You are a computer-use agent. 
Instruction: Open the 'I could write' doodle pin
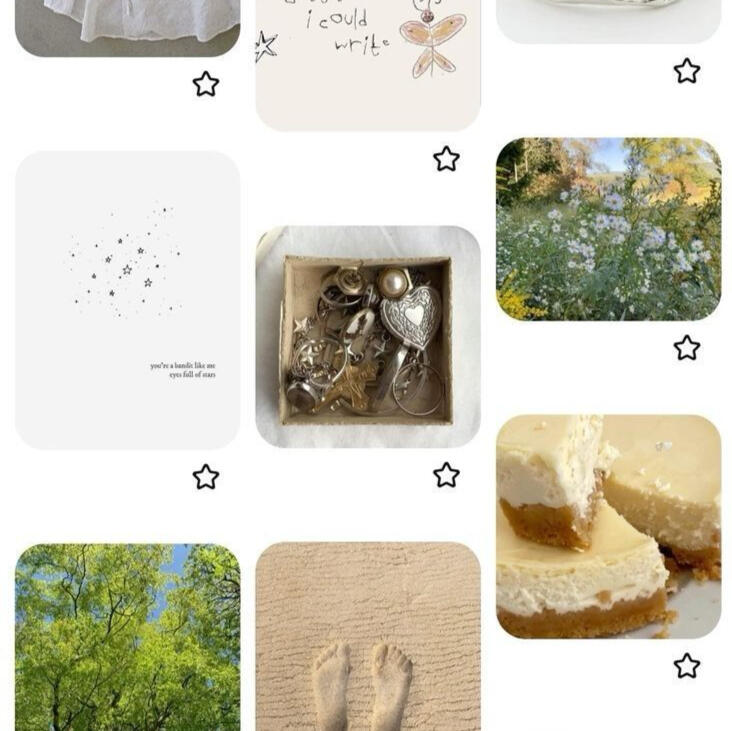(367, 60)
